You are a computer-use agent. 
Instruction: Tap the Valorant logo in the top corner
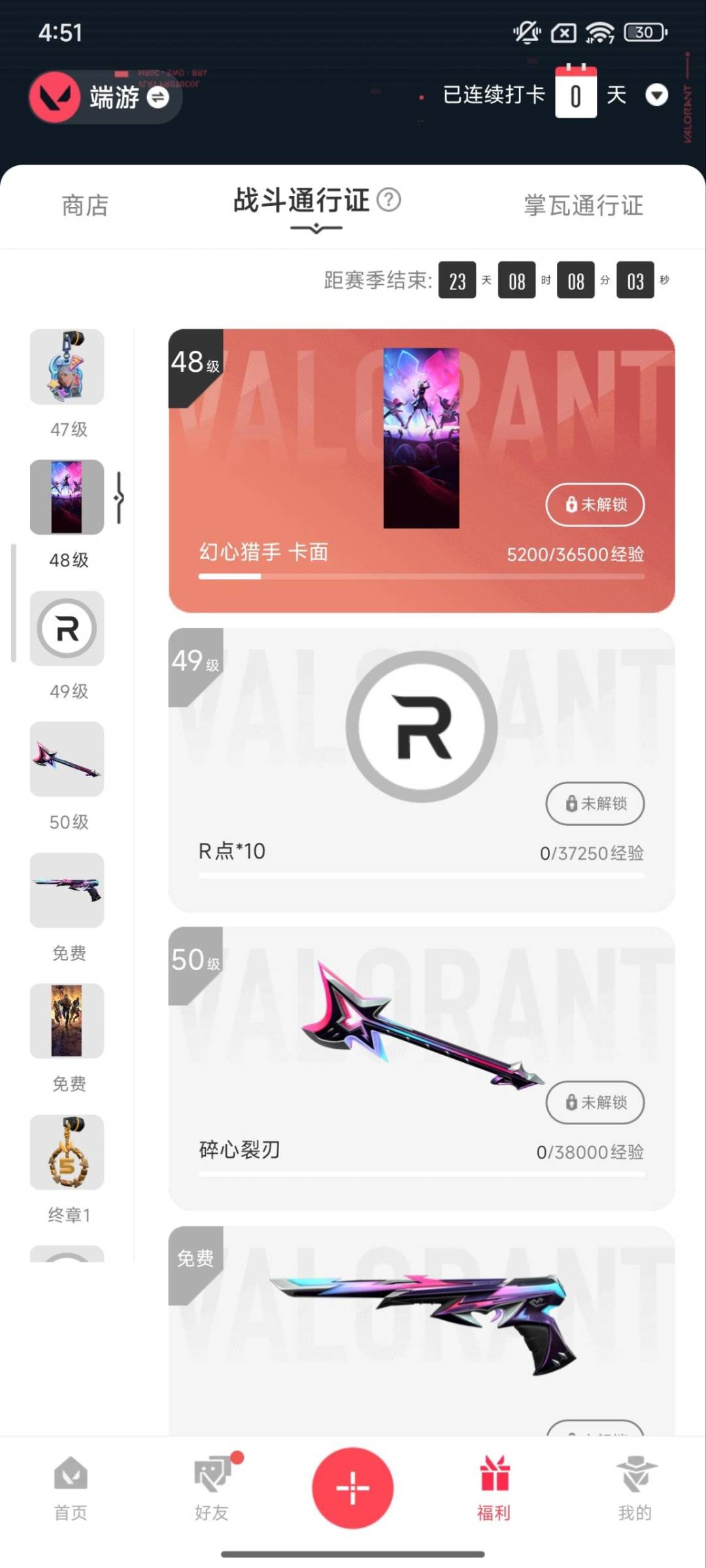56,97
